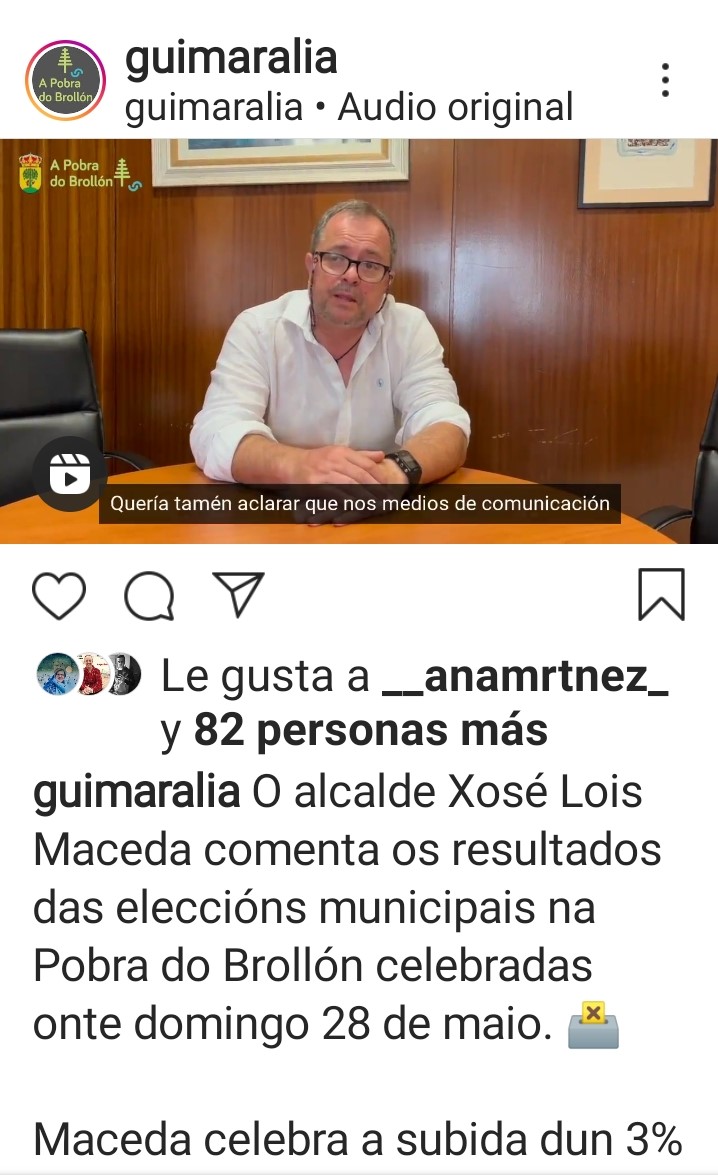The width and height of the screenshot is (718, 1175).
Task: Open the Audio original link
Action: pyautogui.click(x=456, y=107)
